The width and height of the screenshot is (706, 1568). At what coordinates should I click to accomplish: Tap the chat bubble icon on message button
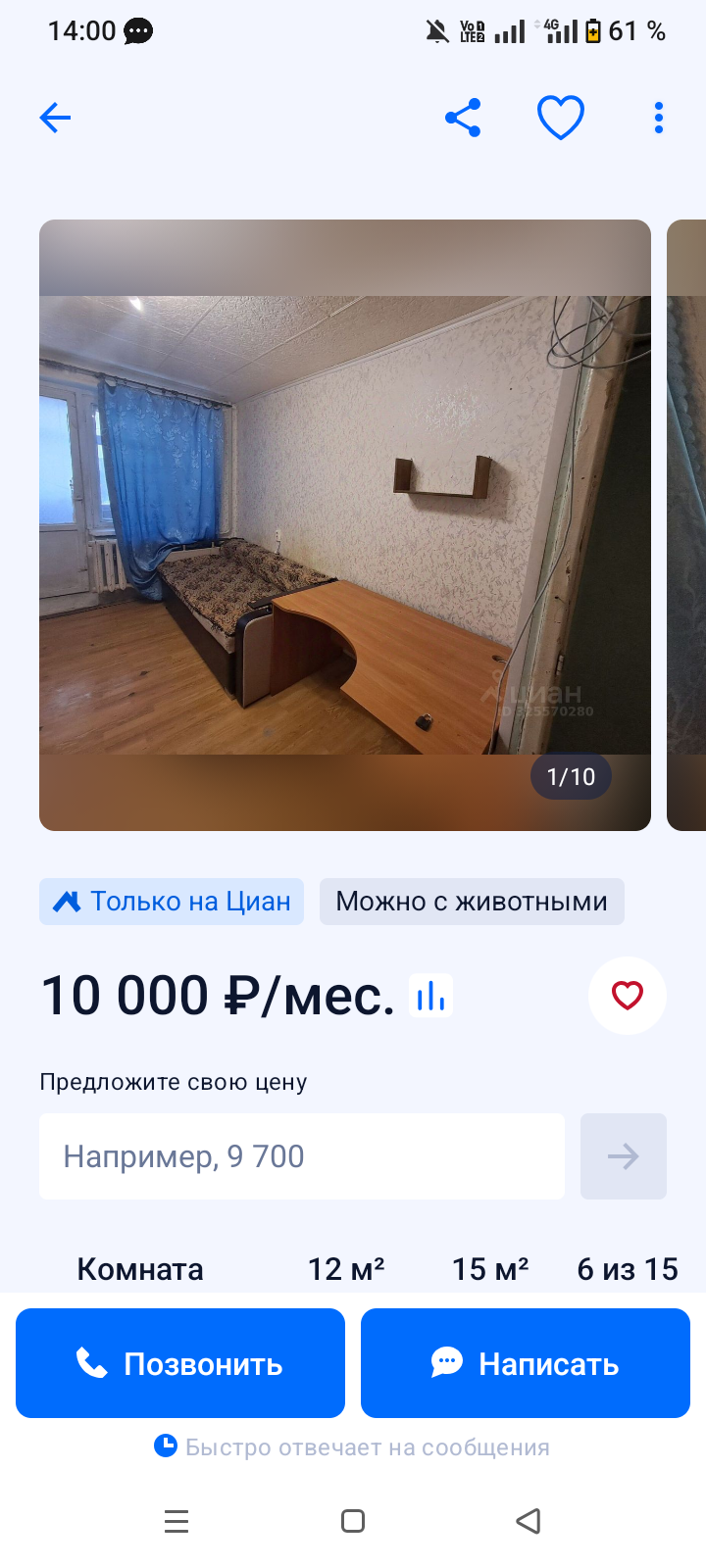[446, 1363]
